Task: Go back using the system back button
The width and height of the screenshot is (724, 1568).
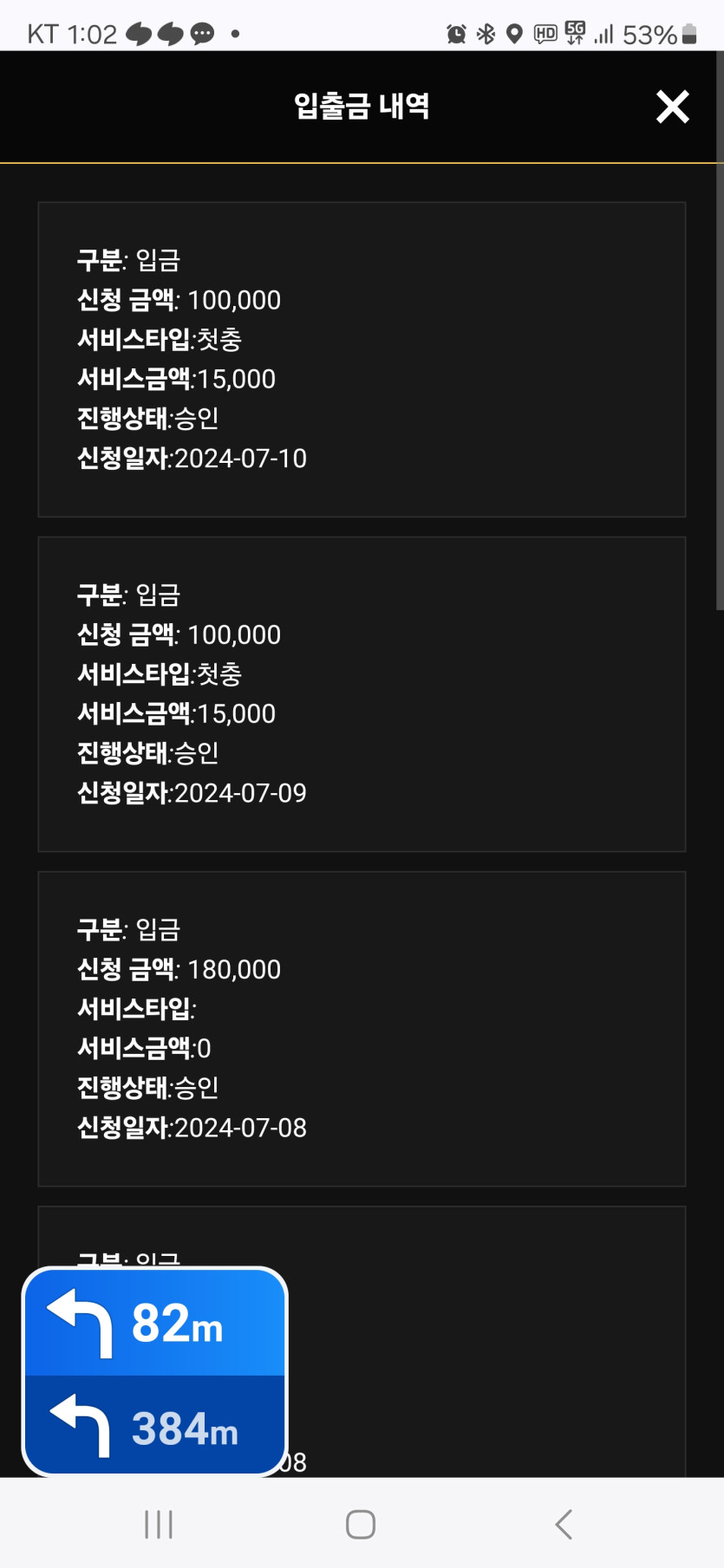Action: point(564,1524)
